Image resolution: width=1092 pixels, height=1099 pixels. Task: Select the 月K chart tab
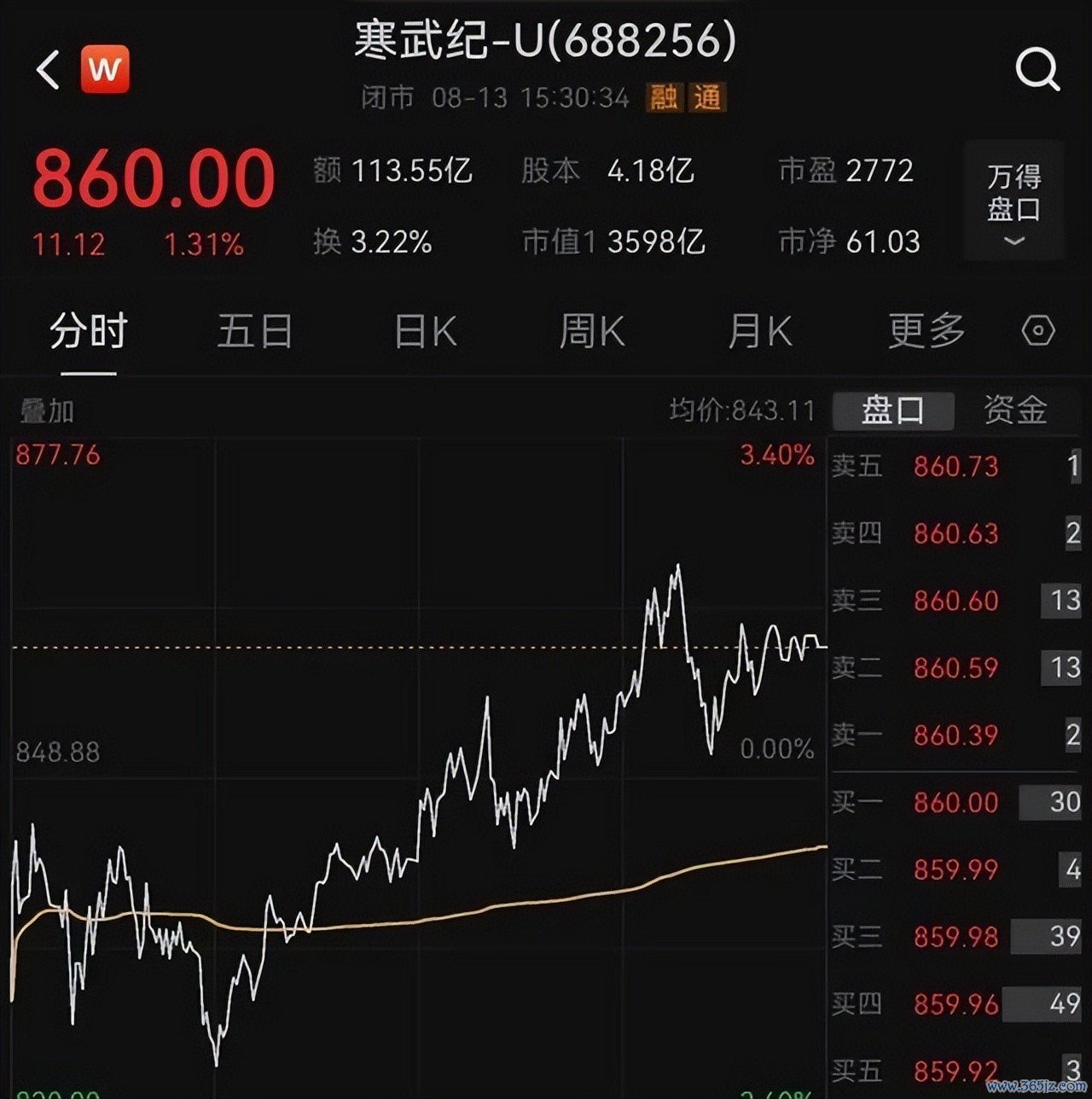(759, 331)
